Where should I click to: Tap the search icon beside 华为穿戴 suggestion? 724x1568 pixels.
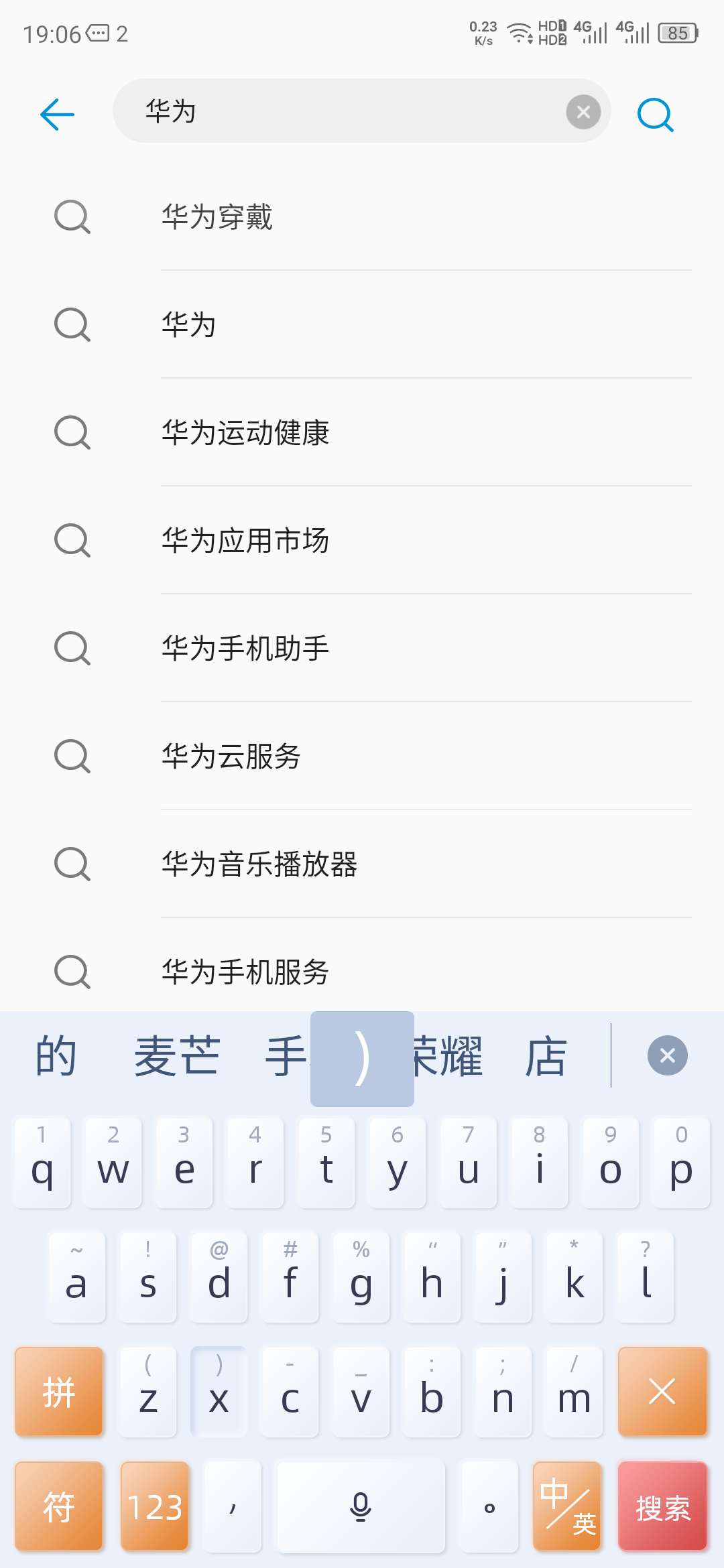click(72, 216)
